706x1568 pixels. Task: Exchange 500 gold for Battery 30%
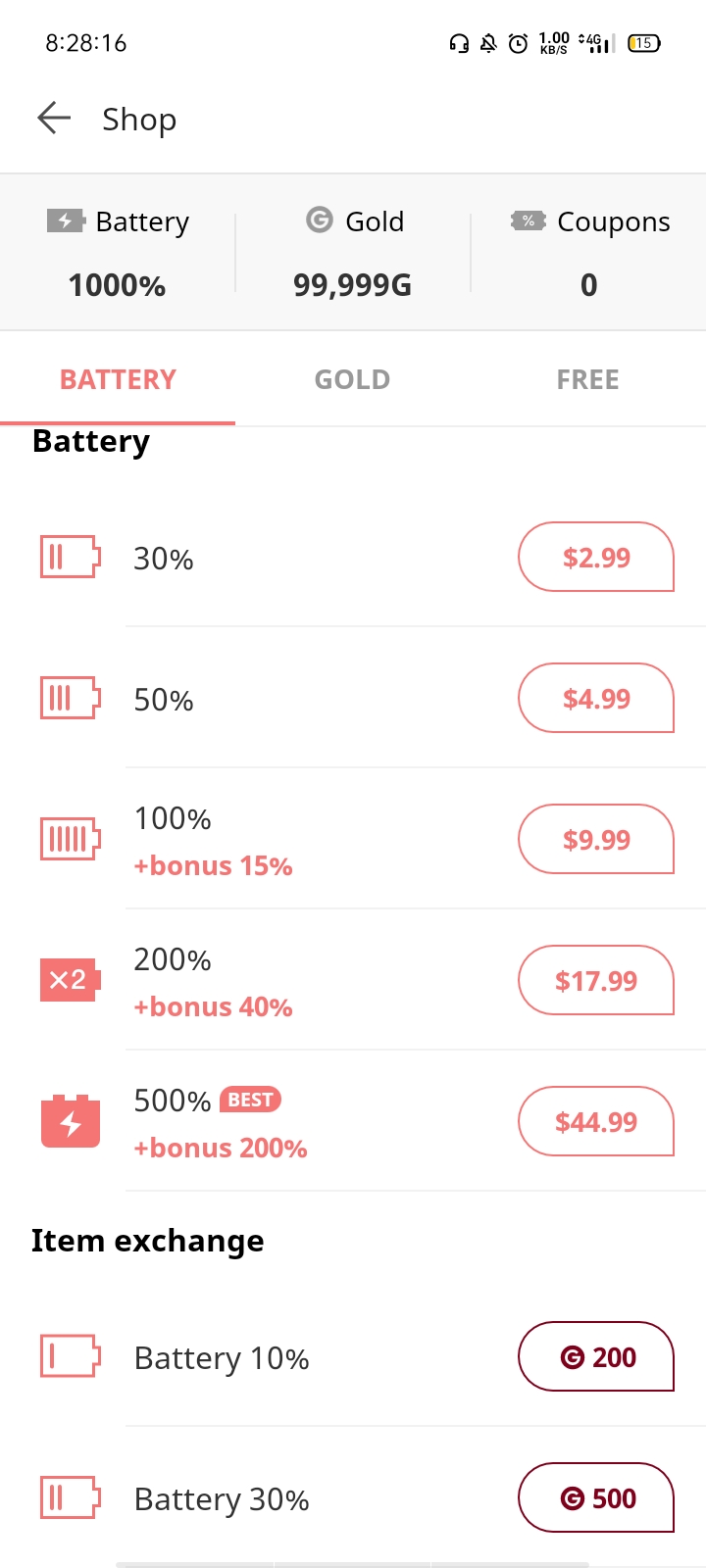[x=596, y=1497]
